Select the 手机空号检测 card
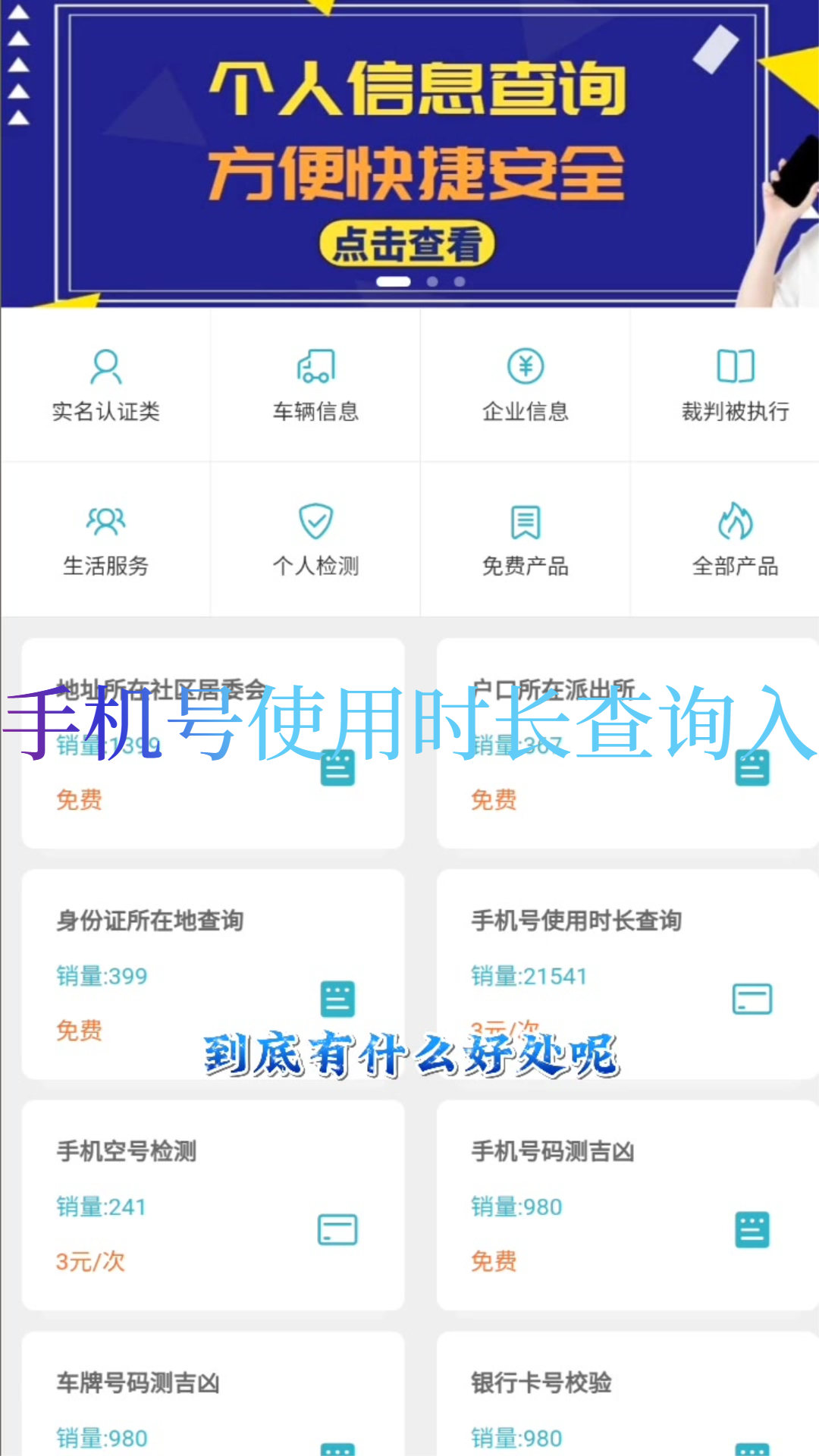This screenshot has width=819, height=1456. click(x=212, y=1205)
